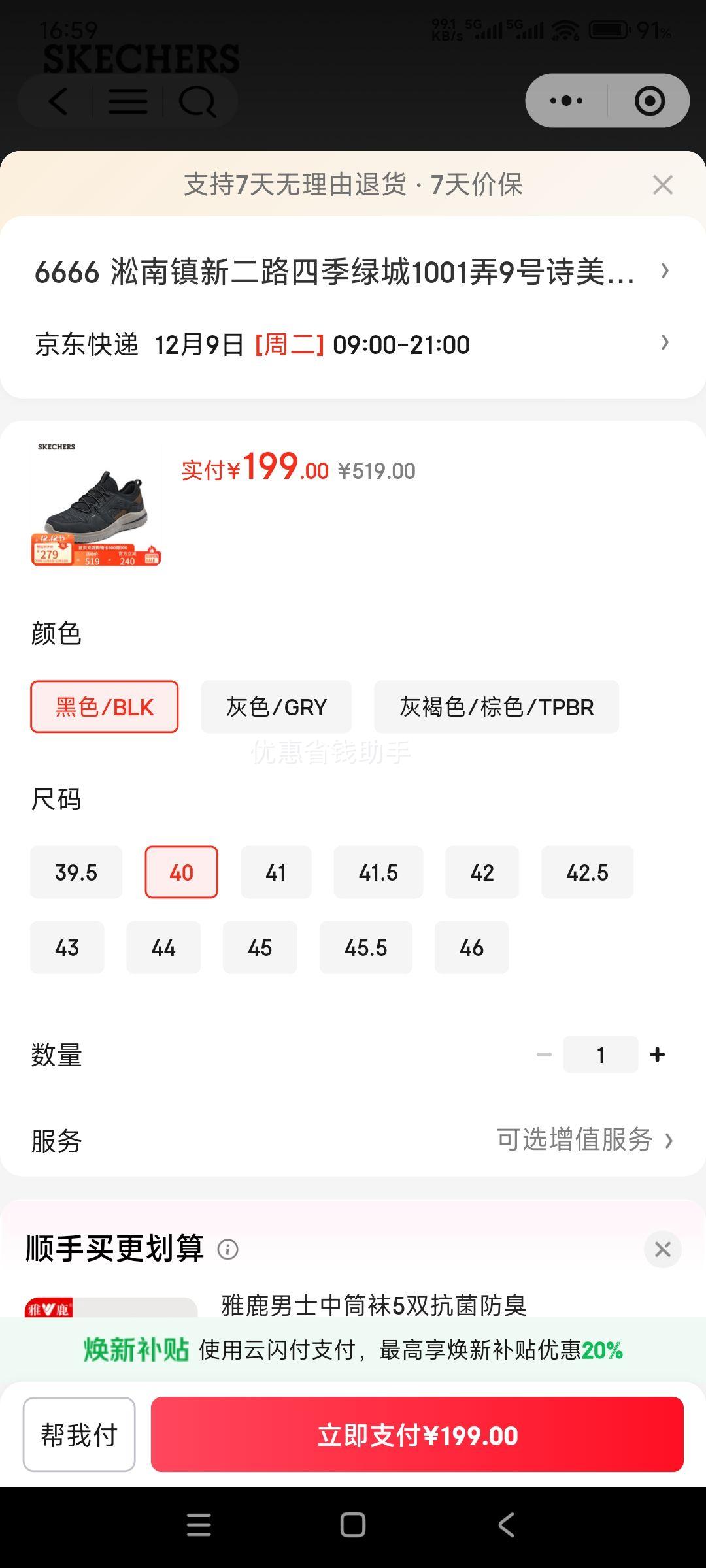Increase quantity with the plus control
This screenshot has height=1568, width=706.
coord(656,1054)
